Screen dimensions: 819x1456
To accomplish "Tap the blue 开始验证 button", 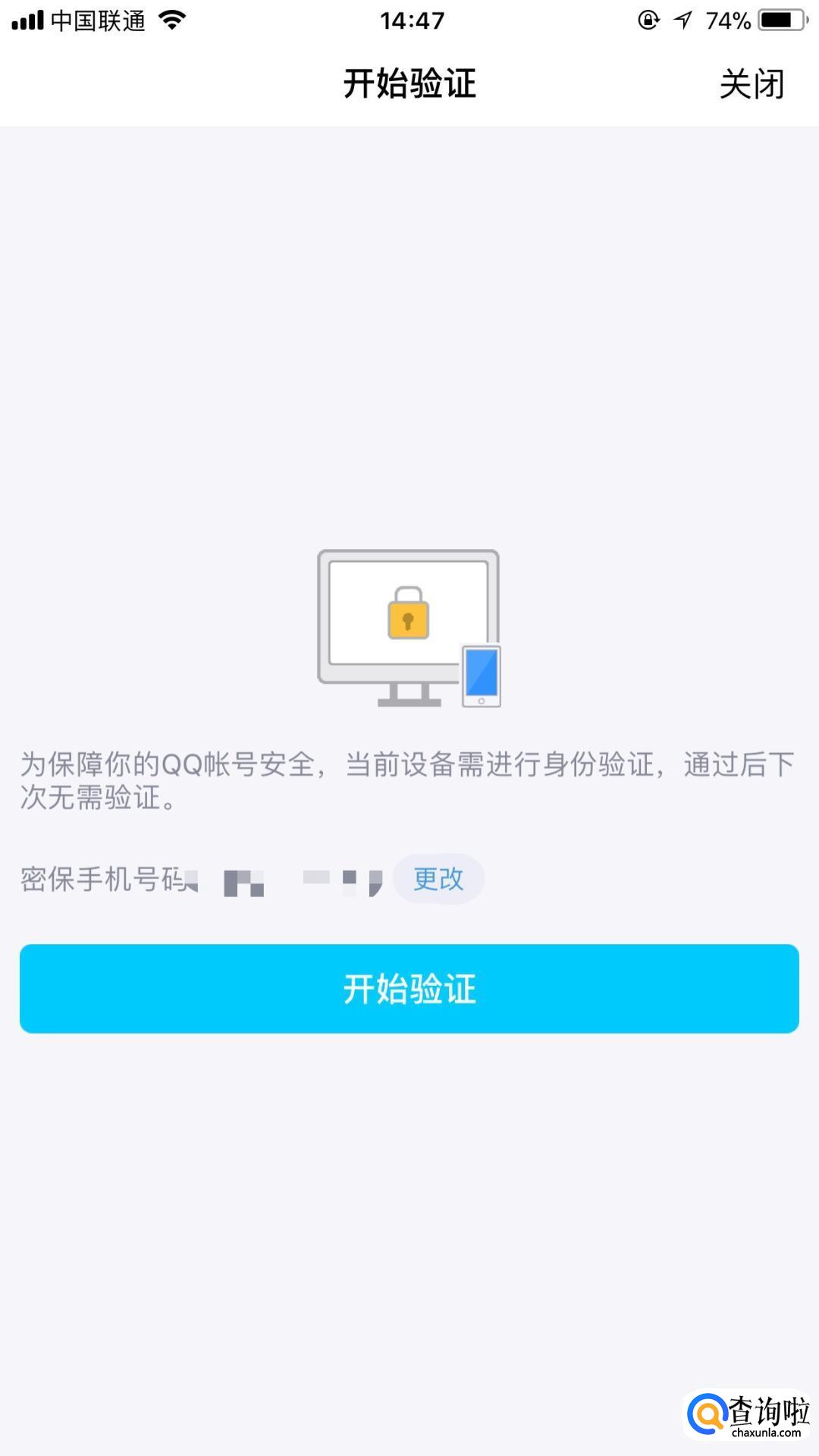I will (x=409, y=988).
